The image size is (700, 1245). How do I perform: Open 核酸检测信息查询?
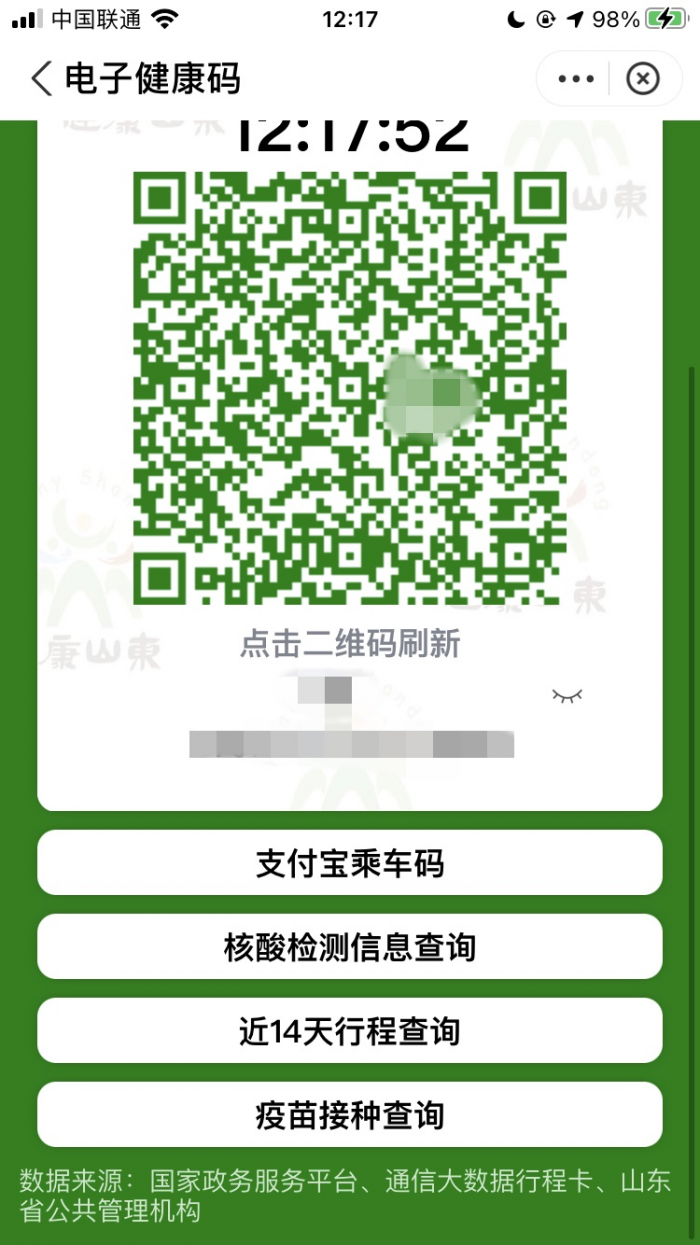[x=349, y=947]
